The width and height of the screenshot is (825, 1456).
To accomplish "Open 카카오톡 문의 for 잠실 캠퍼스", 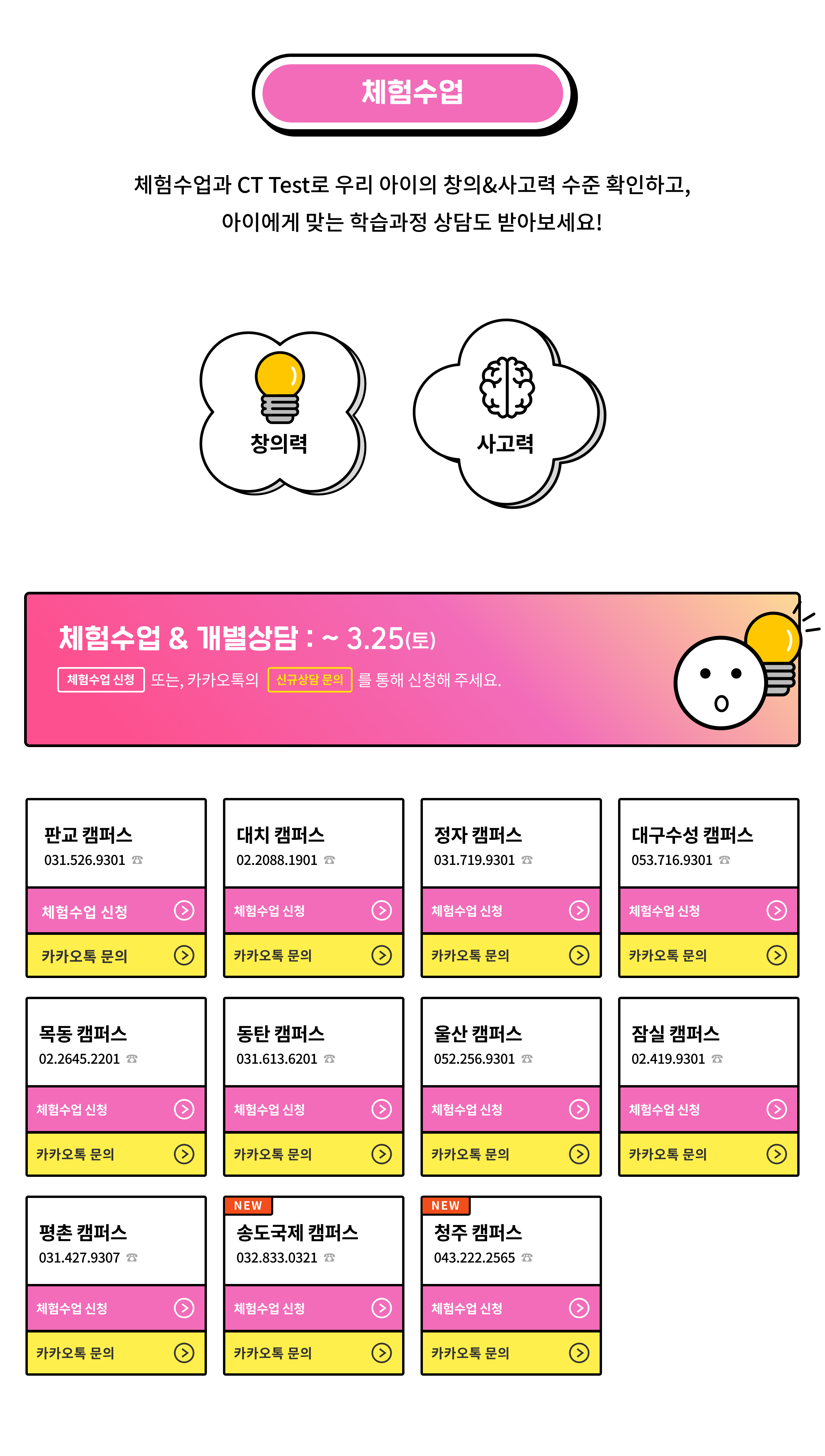I will point(708,1154).
